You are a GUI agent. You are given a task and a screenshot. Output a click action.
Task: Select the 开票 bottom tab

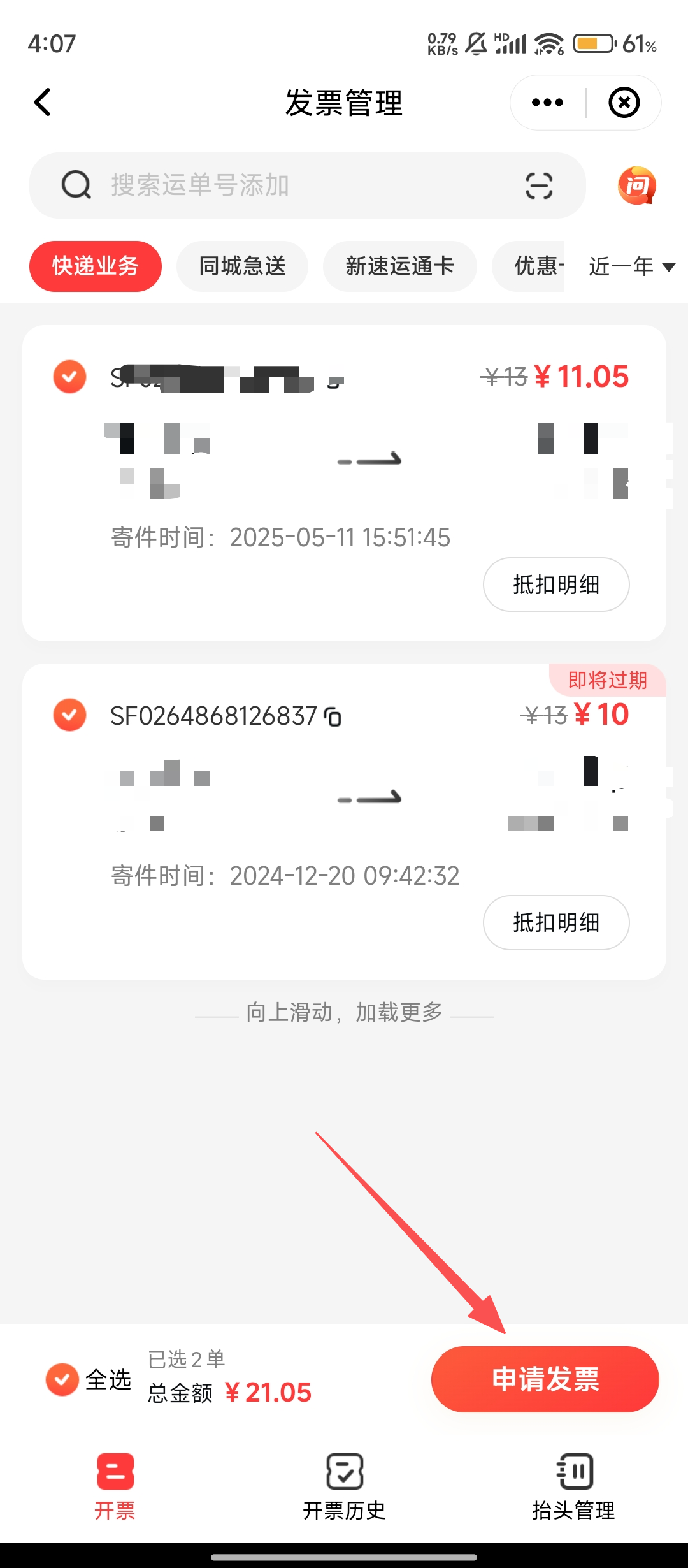click(115, 1486)
